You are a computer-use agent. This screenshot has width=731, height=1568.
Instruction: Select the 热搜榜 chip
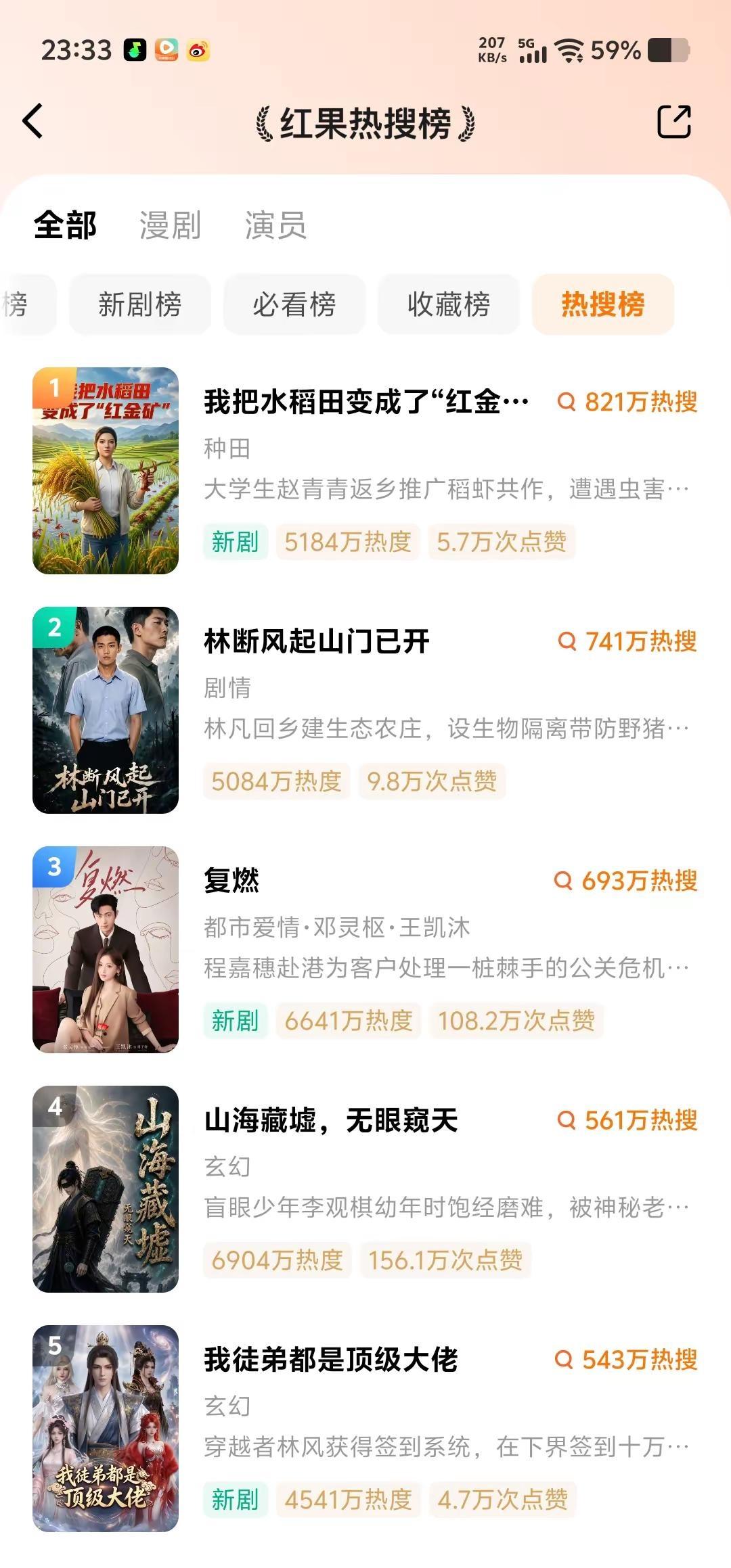tap(603, 304)
